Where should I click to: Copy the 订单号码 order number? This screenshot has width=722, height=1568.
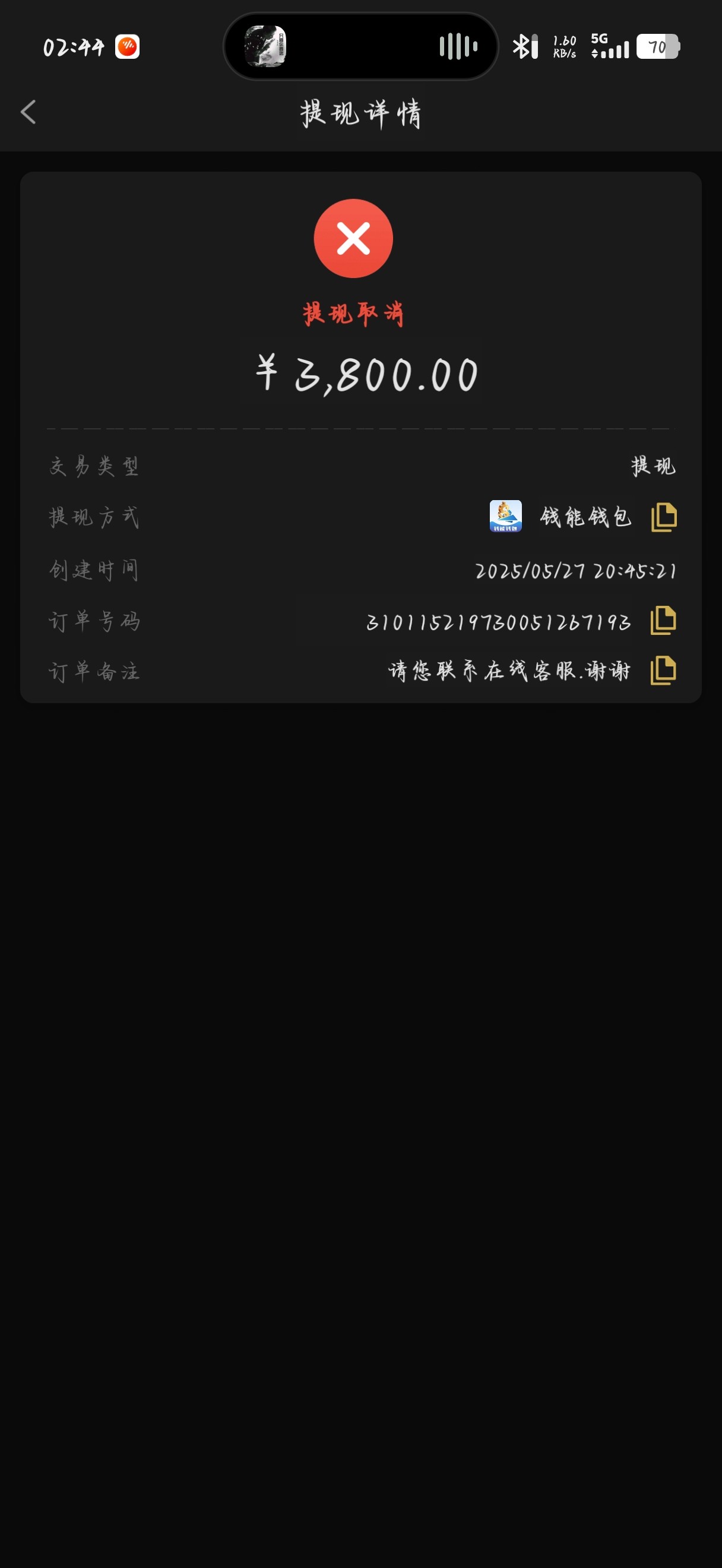click(x=663, y=621)
